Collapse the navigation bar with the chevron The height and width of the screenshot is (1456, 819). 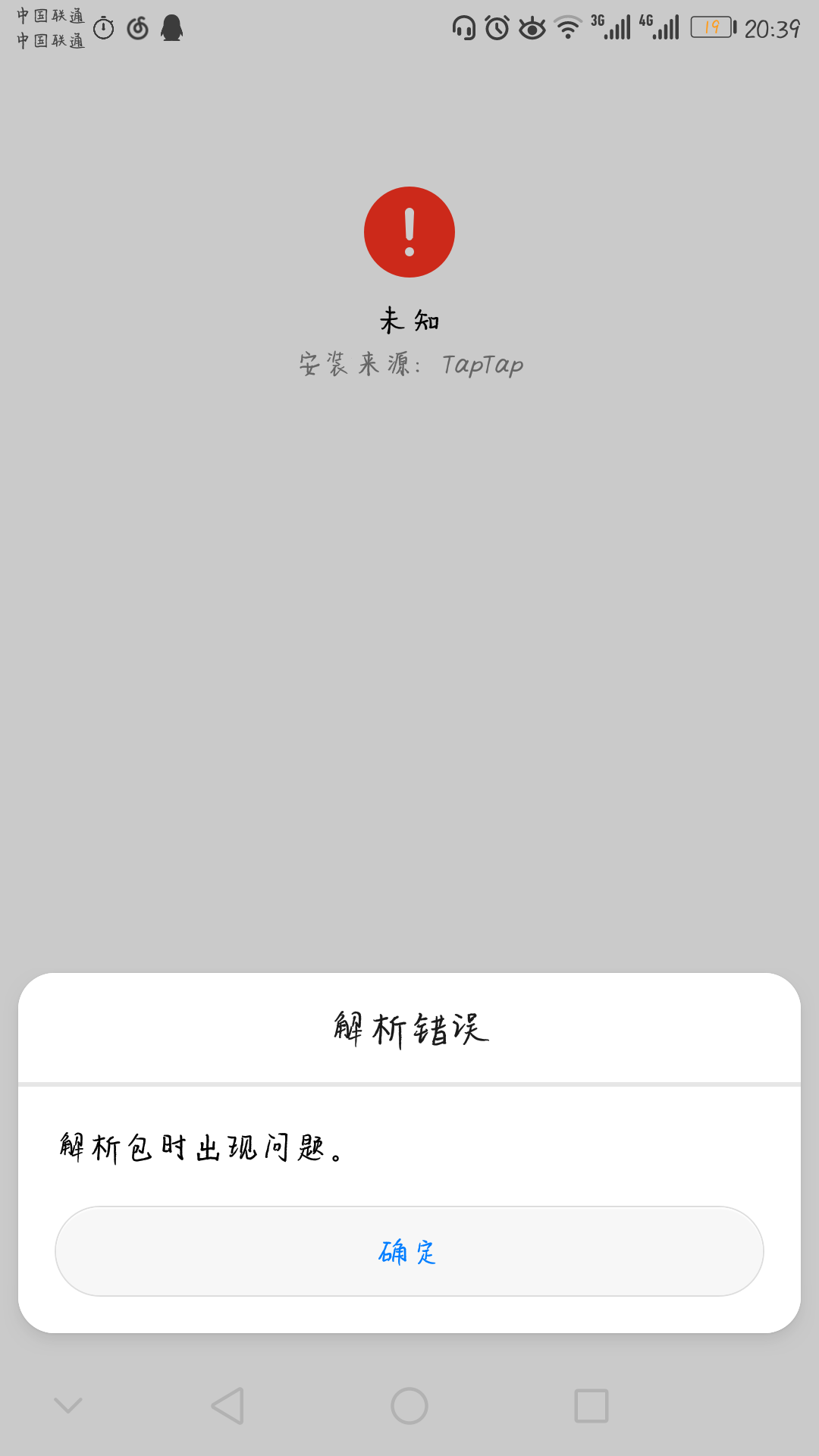point(68,1404)
